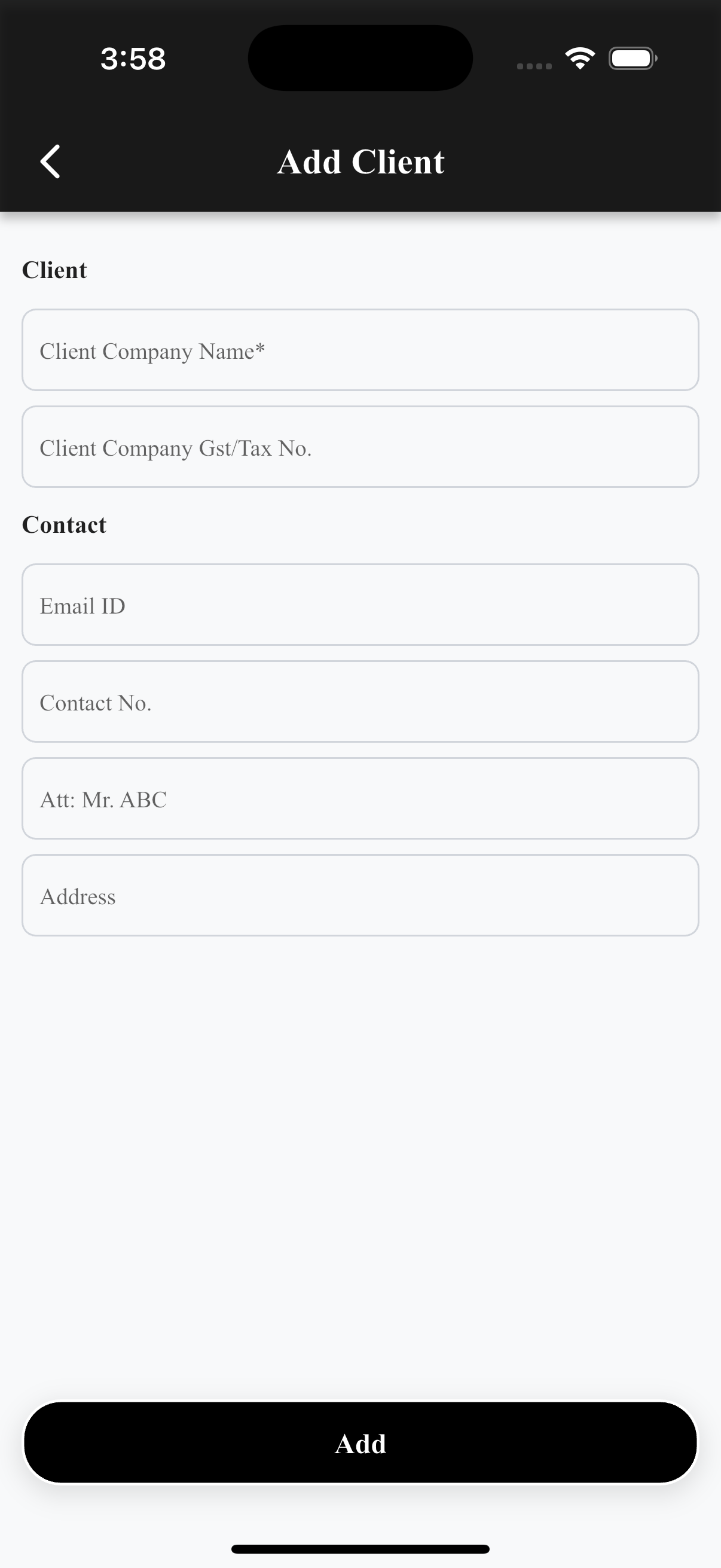The width and height of the screenshot is (721, 1568).
Task: Tap the Add Client header title
Action: [x=360, y=161]
